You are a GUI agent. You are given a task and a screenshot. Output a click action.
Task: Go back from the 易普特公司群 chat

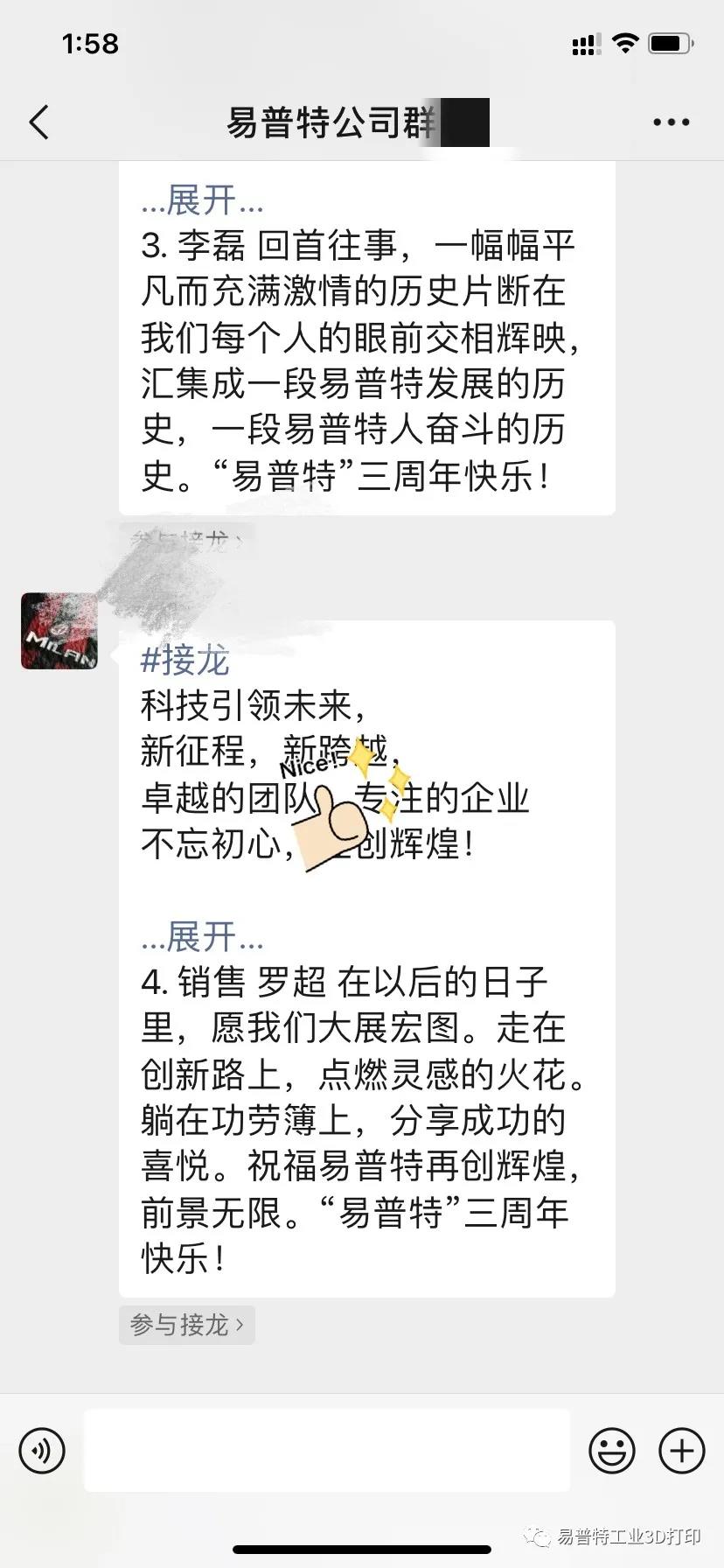pos(39,122)
